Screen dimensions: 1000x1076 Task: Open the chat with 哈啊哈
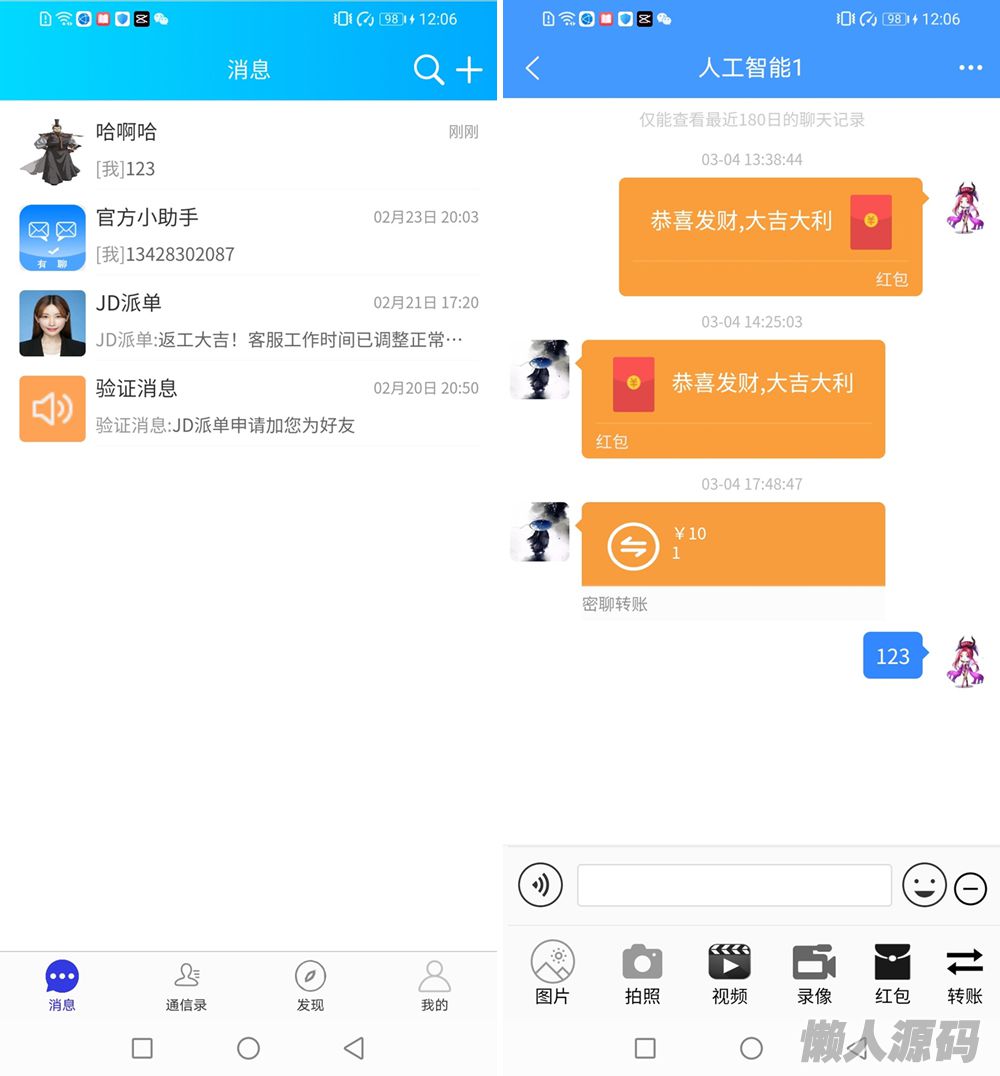[248, 150]
